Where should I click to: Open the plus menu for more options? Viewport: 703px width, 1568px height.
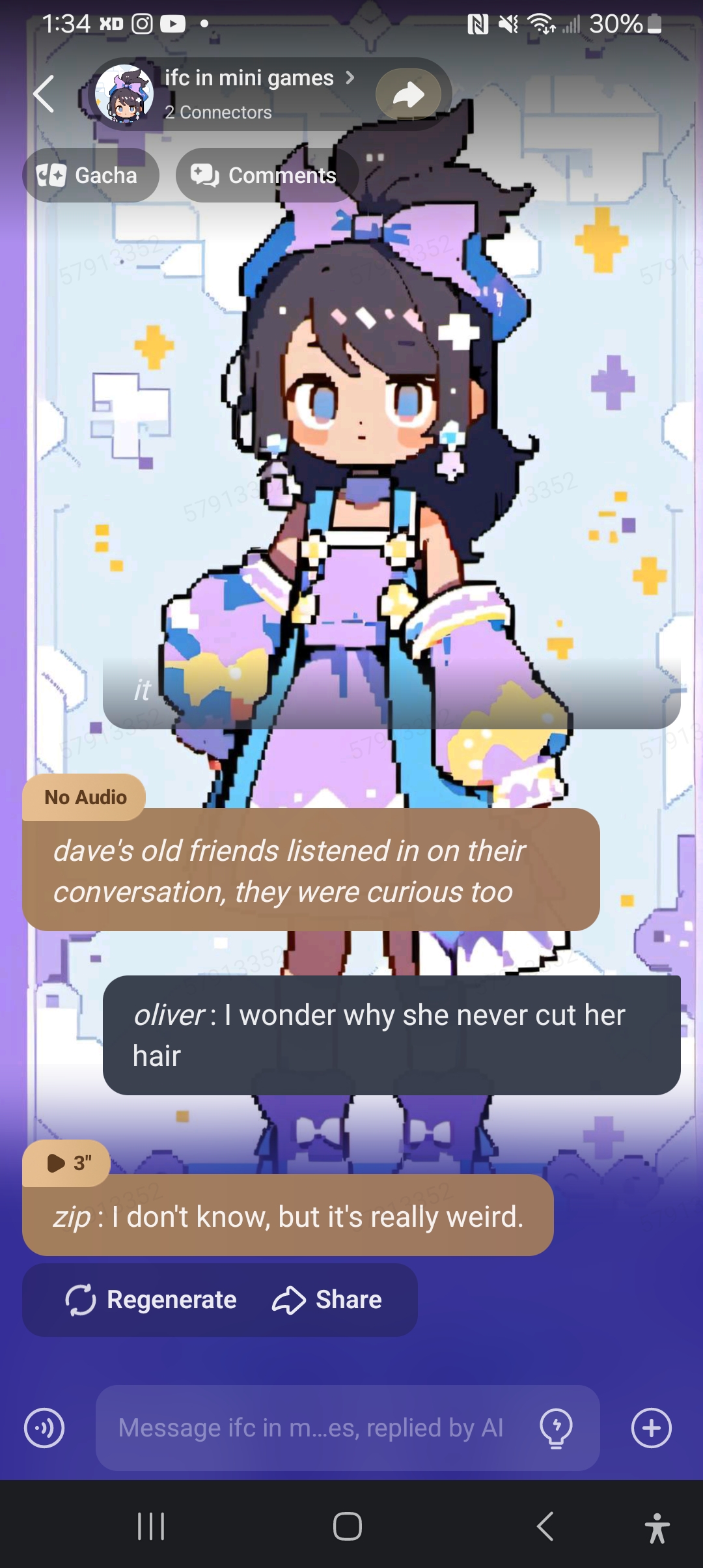pos(651,1428)
